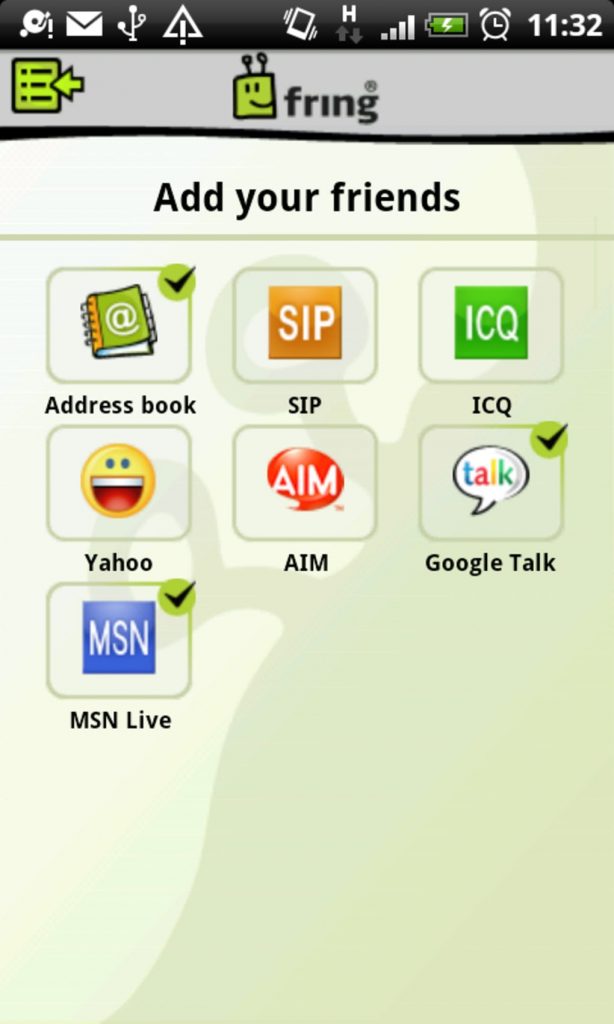Select the Address book tile
This screenshot has height=1024, width=614.
119,324
